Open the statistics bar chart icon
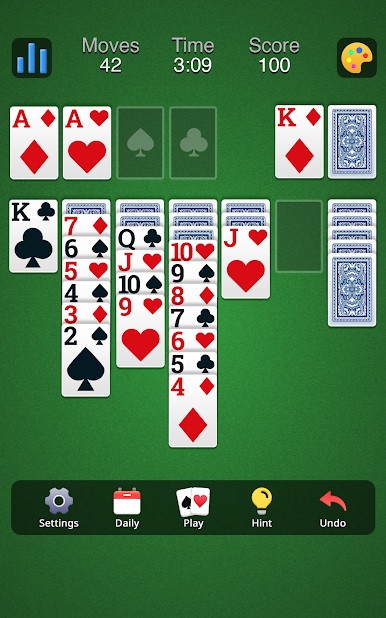 tap(32, 58)
